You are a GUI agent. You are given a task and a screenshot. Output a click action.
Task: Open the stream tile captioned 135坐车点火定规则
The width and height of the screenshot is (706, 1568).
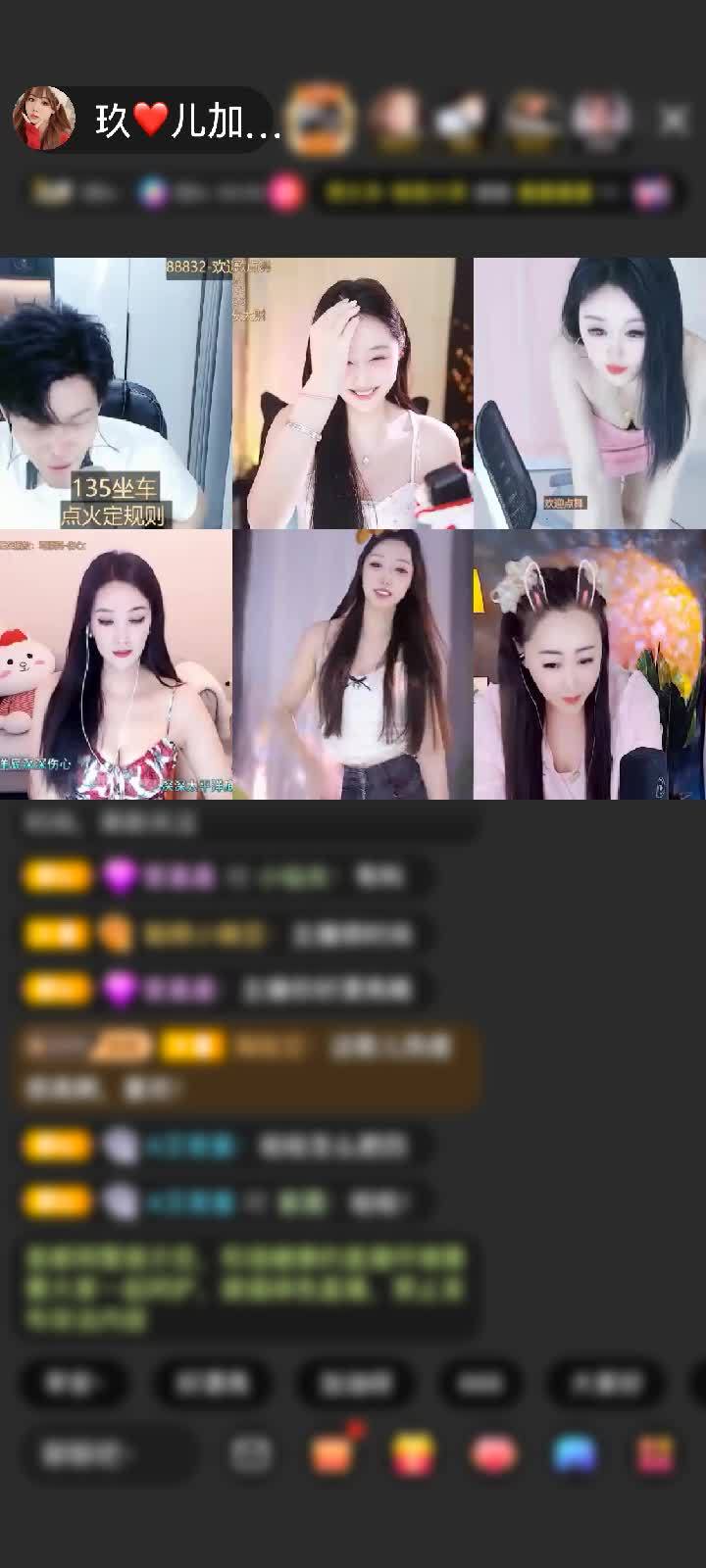pyautogui.click(x=115, y=393)
